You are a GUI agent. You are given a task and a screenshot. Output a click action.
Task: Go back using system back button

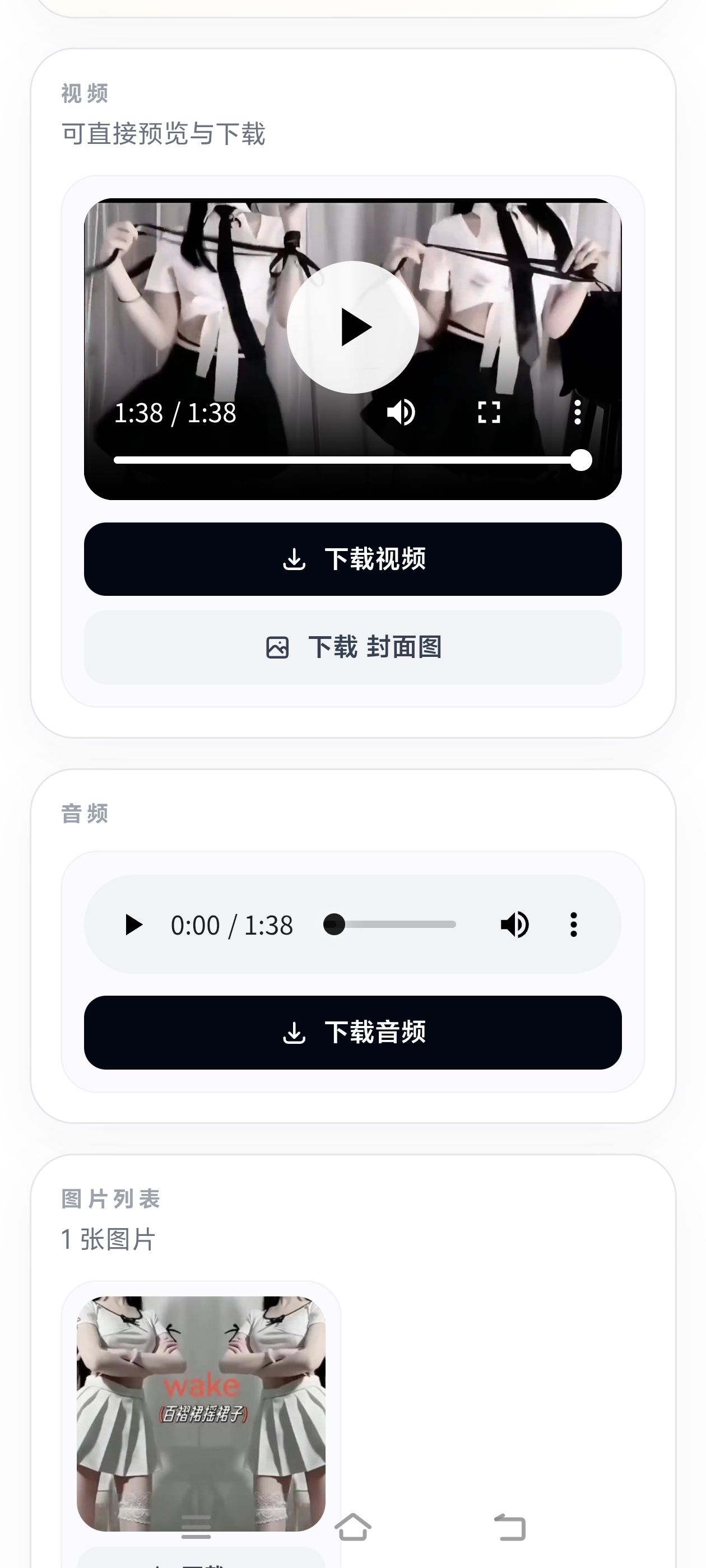509,1527
